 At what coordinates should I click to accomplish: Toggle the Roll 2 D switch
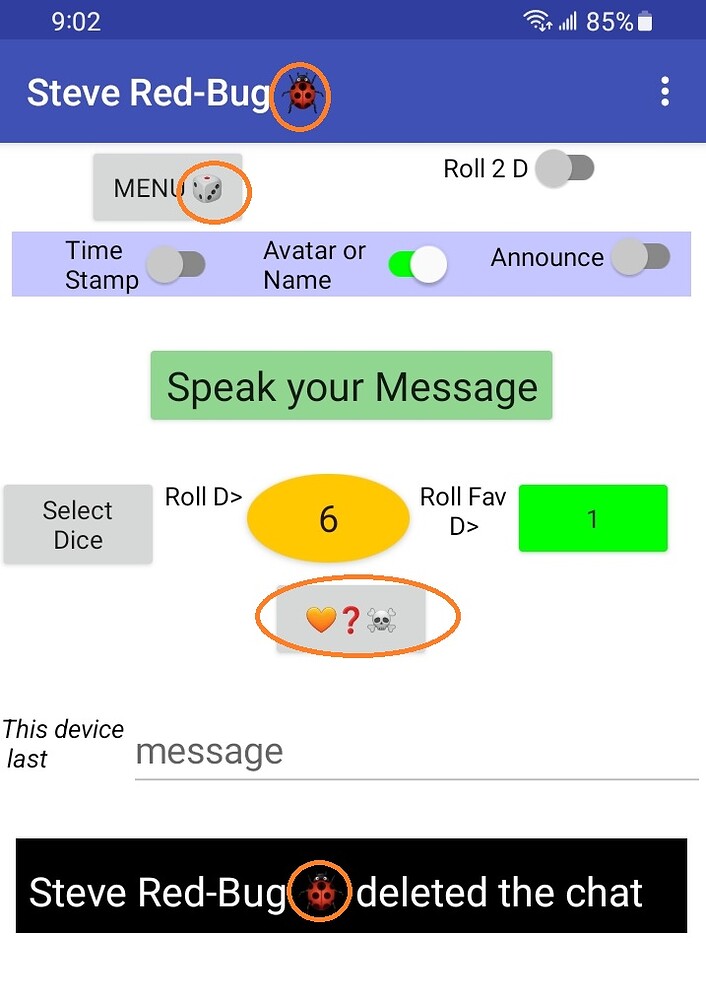click(x=565, y=169)
